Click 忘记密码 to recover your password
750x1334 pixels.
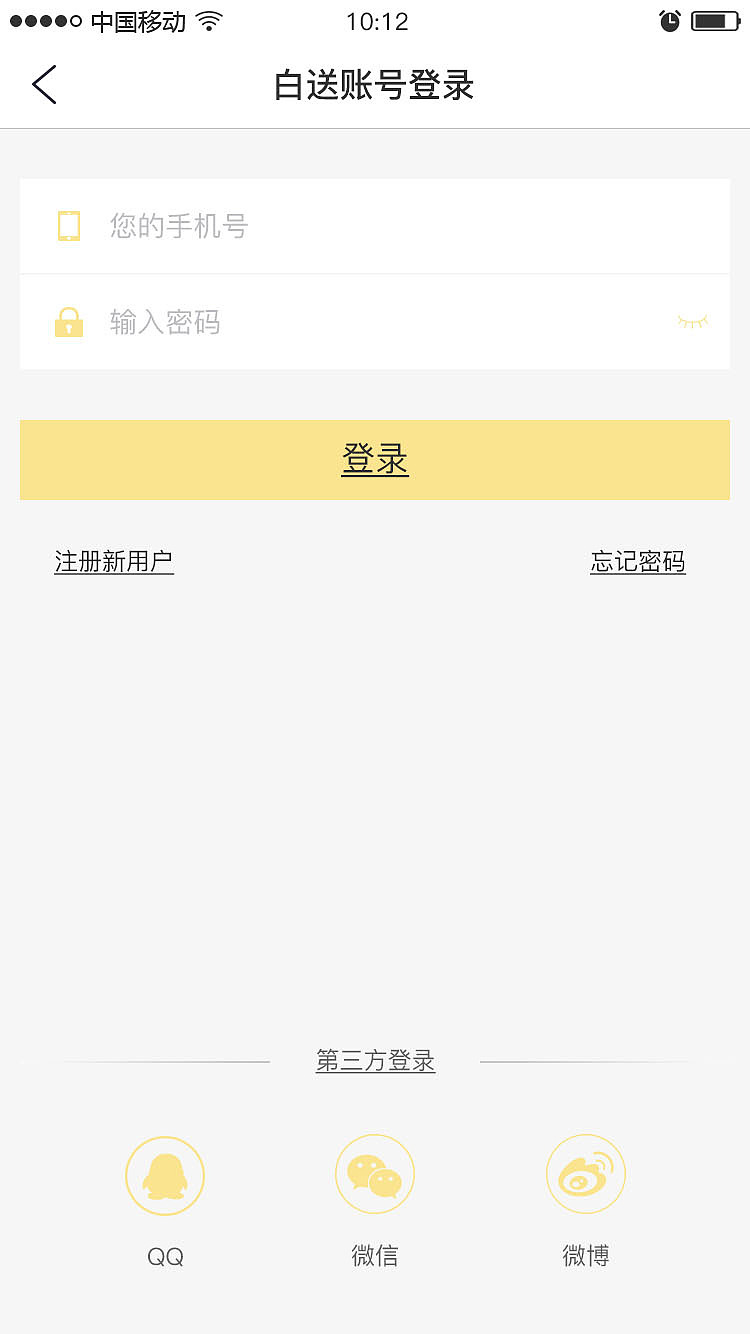point(637,562)
